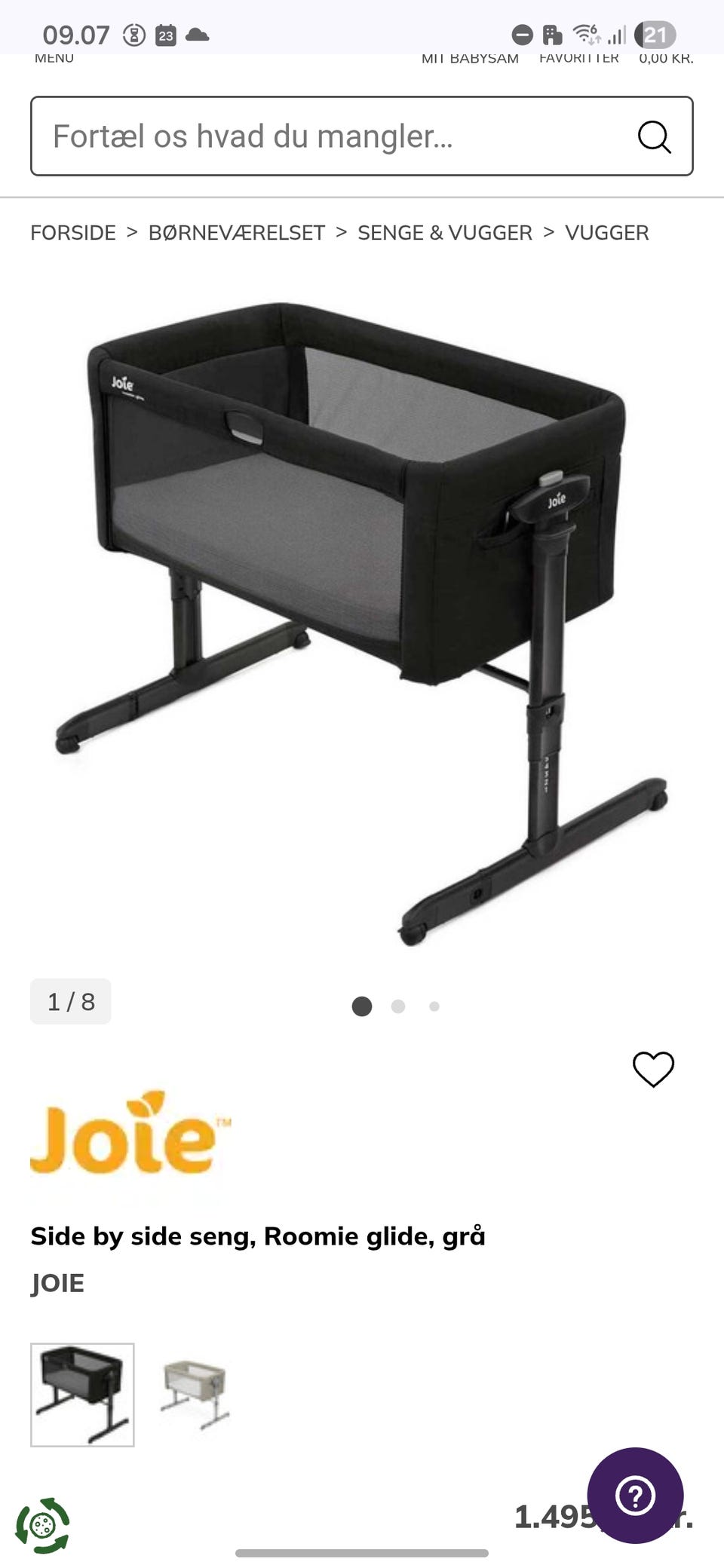Choose the light grey crib variant
Screen dimensions: 724x1568
pos(195,1395)
